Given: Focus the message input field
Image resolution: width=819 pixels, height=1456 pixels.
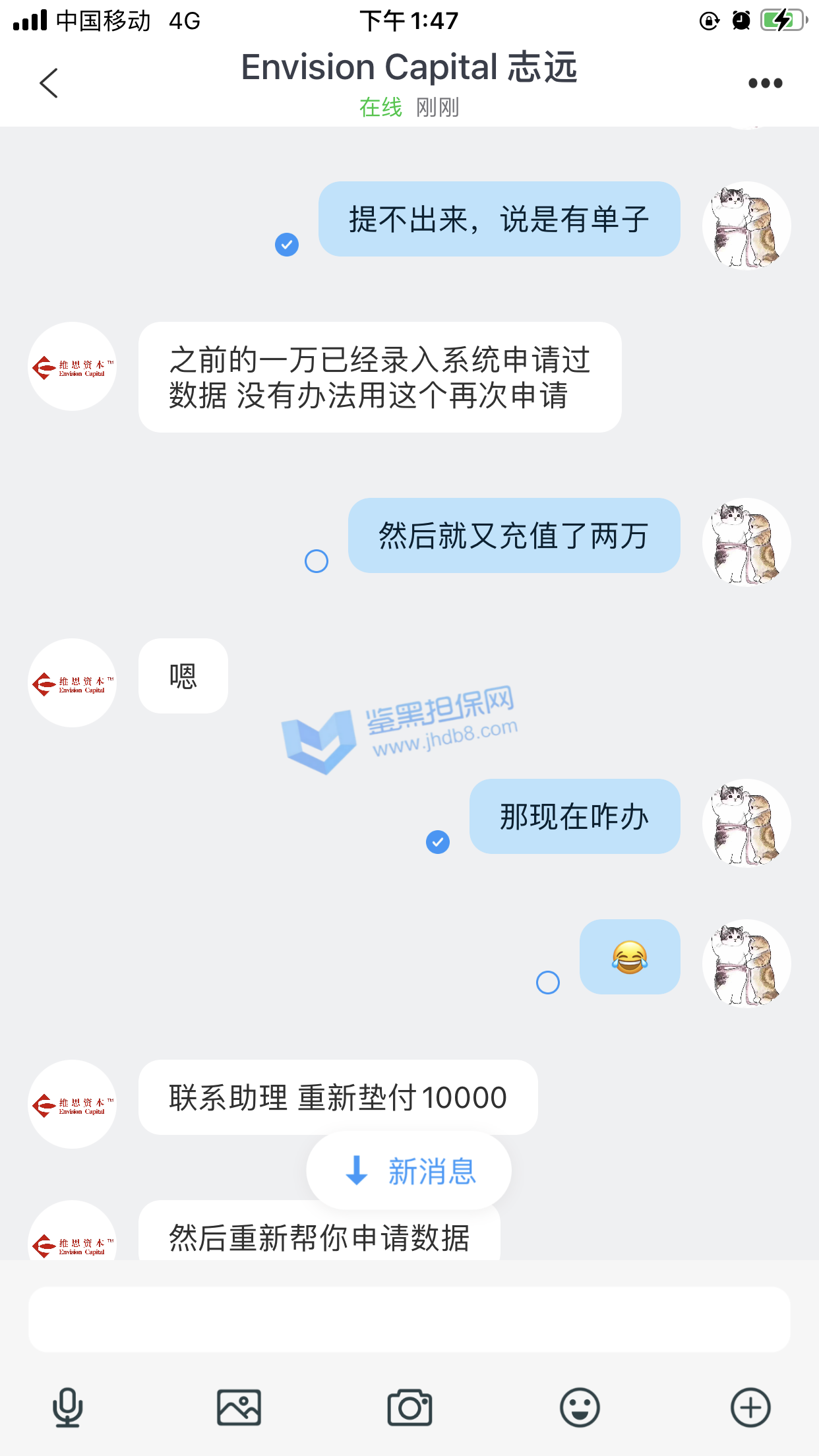Looking at the screenshot, I should tap(409, 1319).
